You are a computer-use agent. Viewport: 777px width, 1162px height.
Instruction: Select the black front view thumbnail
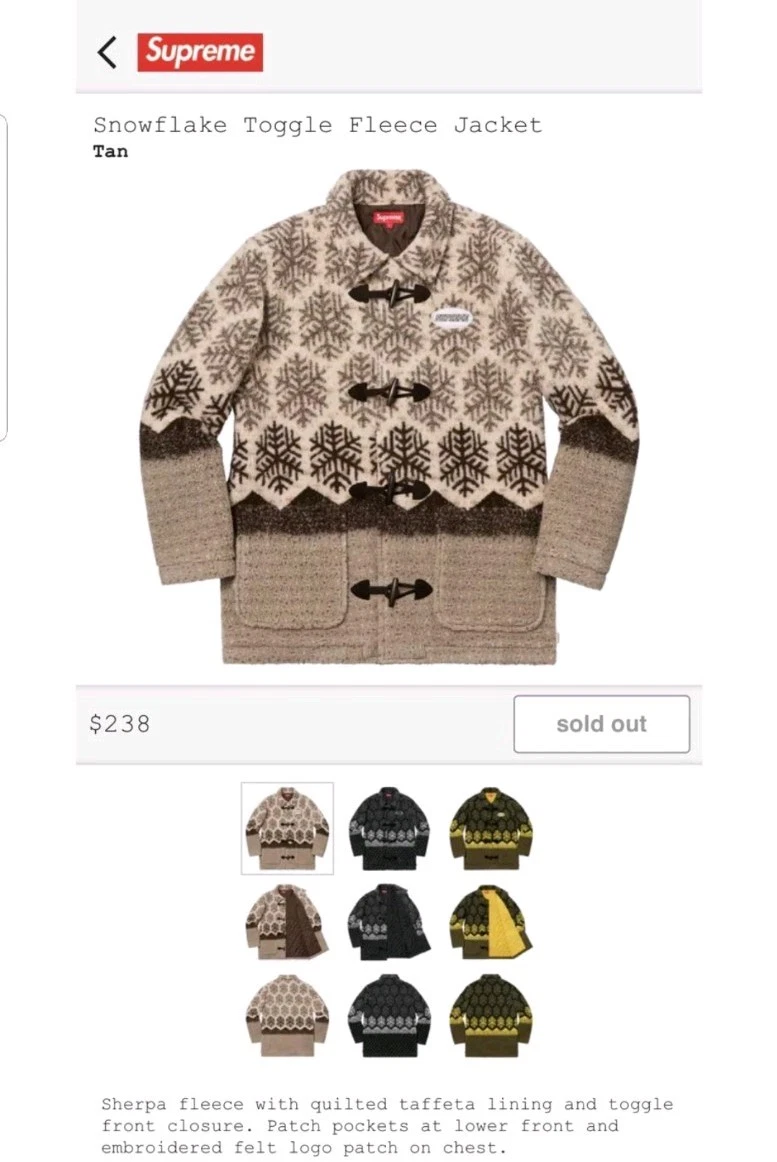pyautogui.click(x=389, y=828)
